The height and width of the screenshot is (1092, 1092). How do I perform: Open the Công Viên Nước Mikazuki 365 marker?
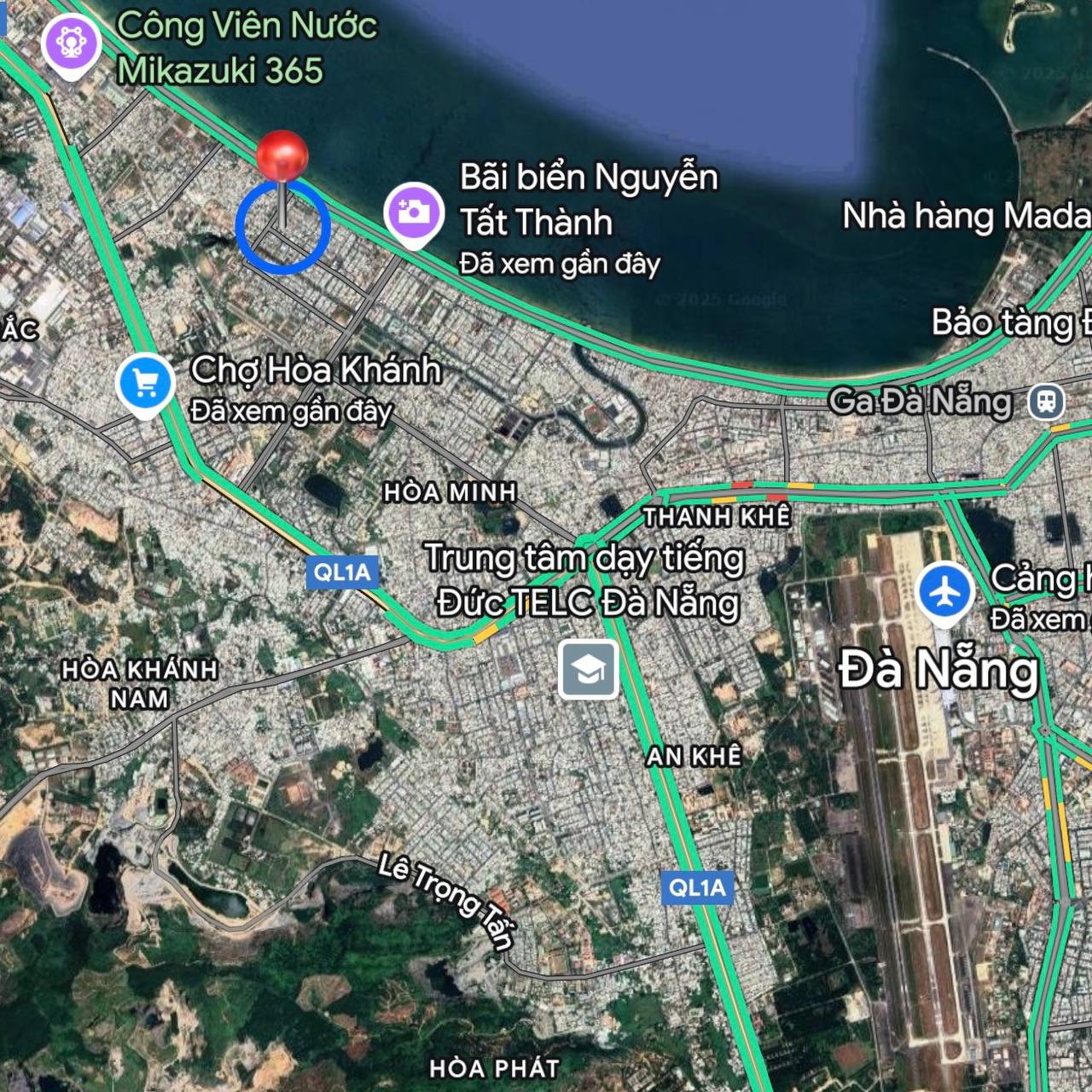pyautogui.click(x=72, y=44)
